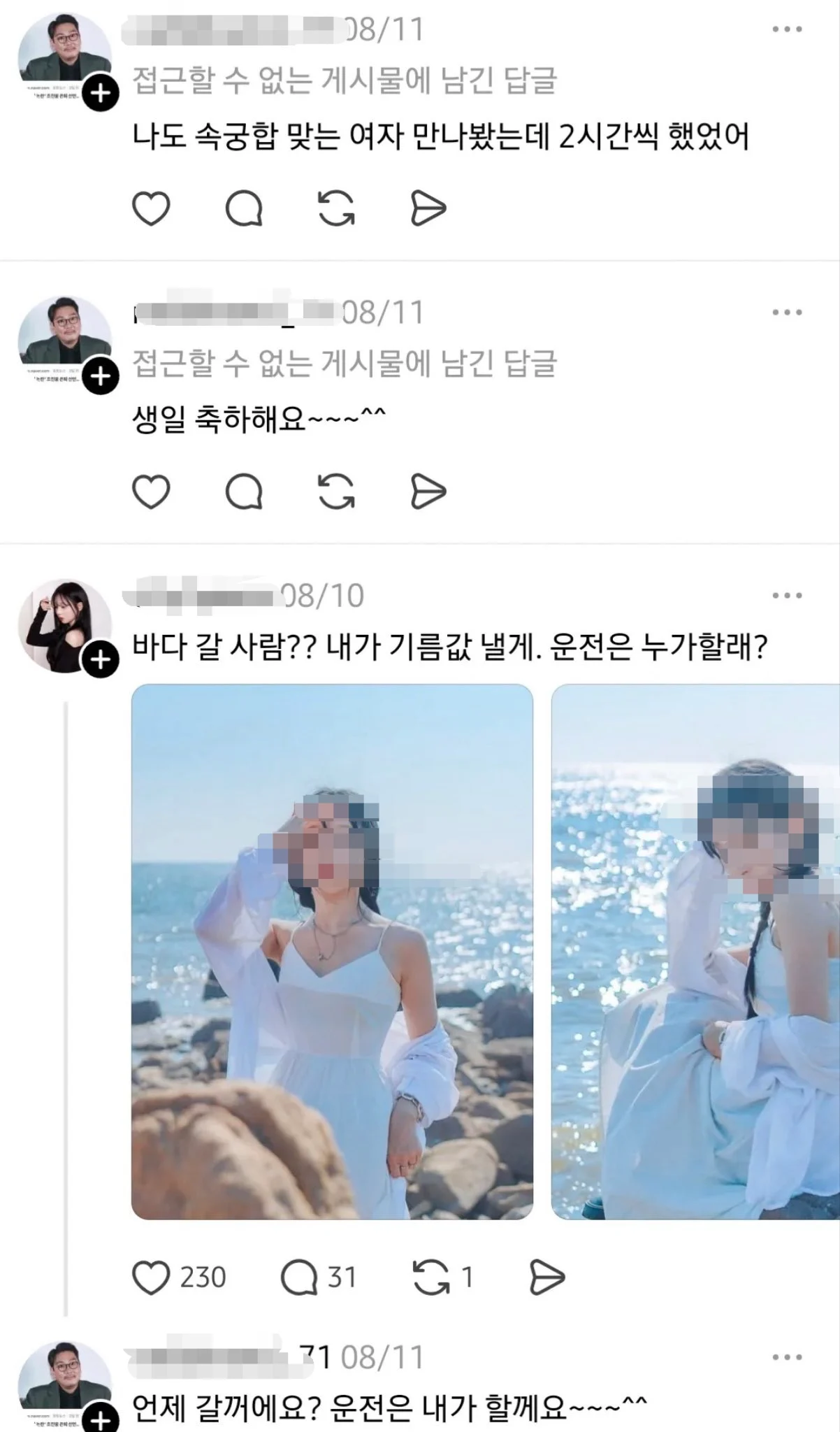Like the 바다 갈 사람 post
Viewport: 840px width, 1432px height.
click(151, 1277)
